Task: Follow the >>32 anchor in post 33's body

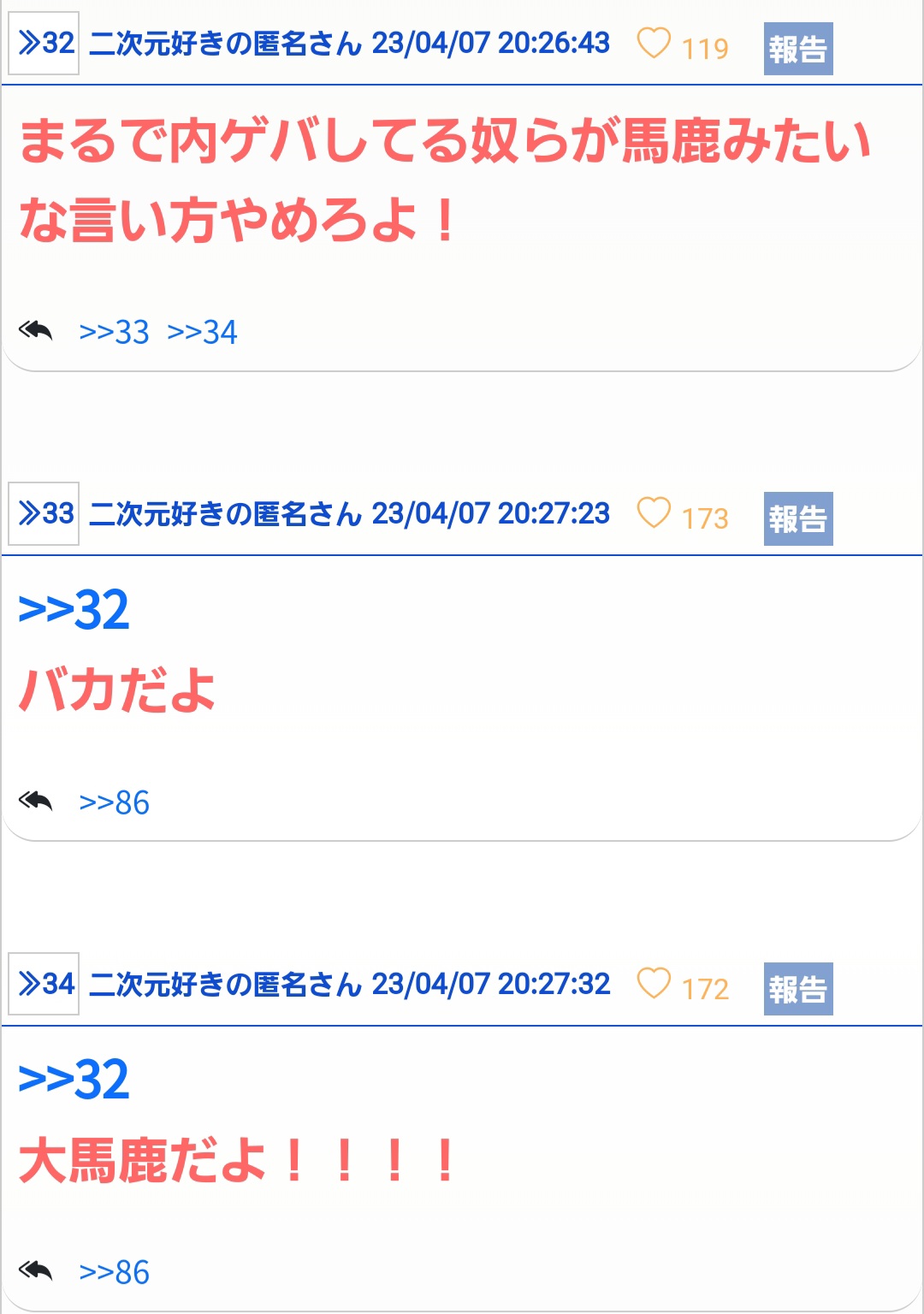Action: (74, 611)
